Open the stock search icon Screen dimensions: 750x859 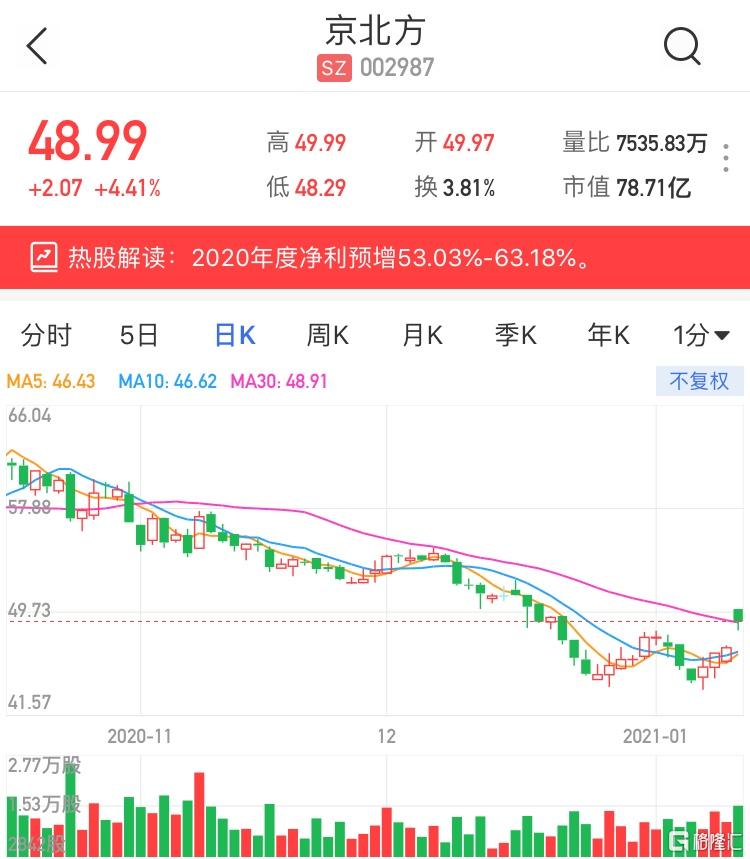point(682,46)
